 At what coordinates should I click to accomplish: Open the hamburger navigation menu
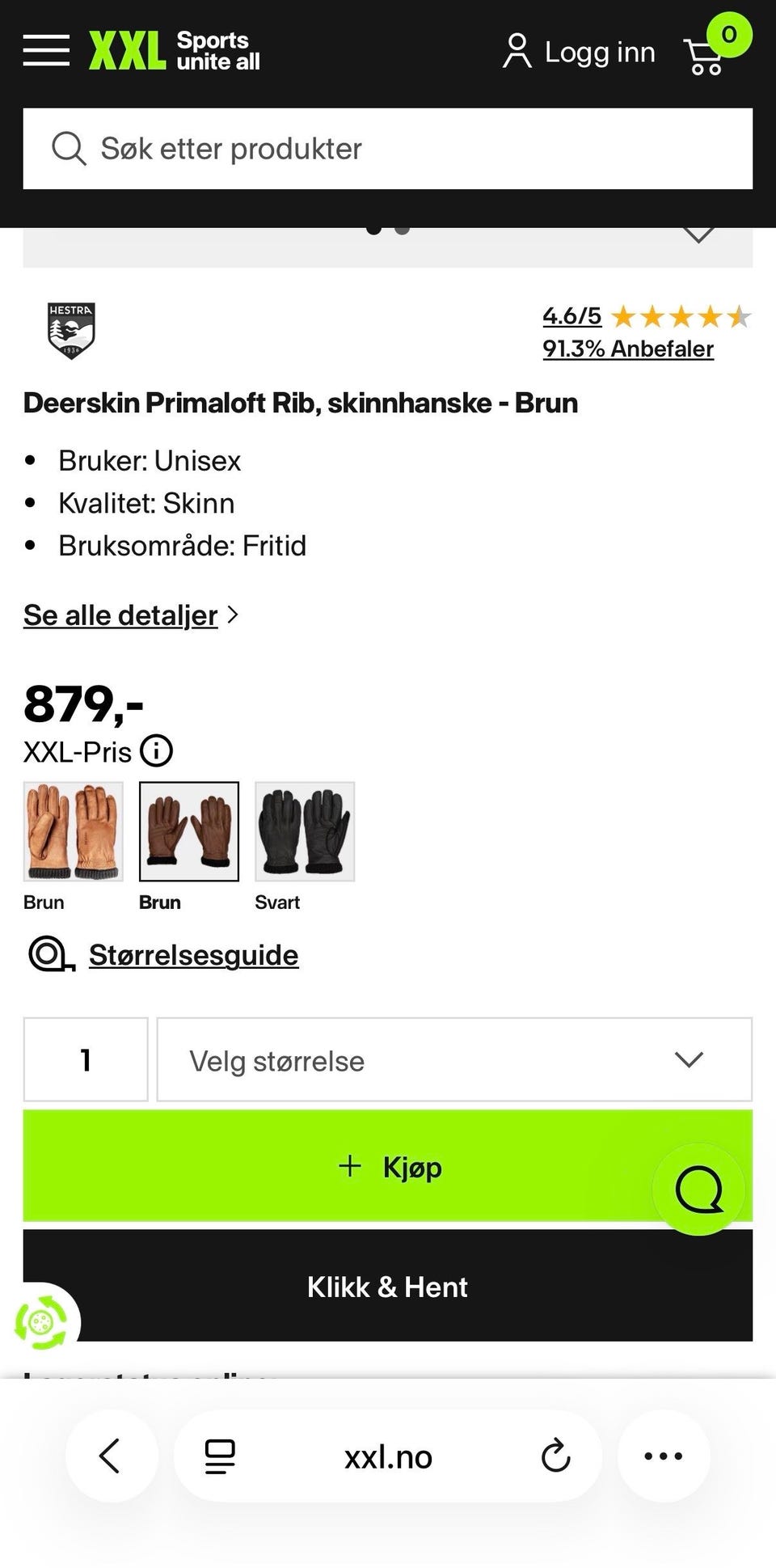pos(46,51)
